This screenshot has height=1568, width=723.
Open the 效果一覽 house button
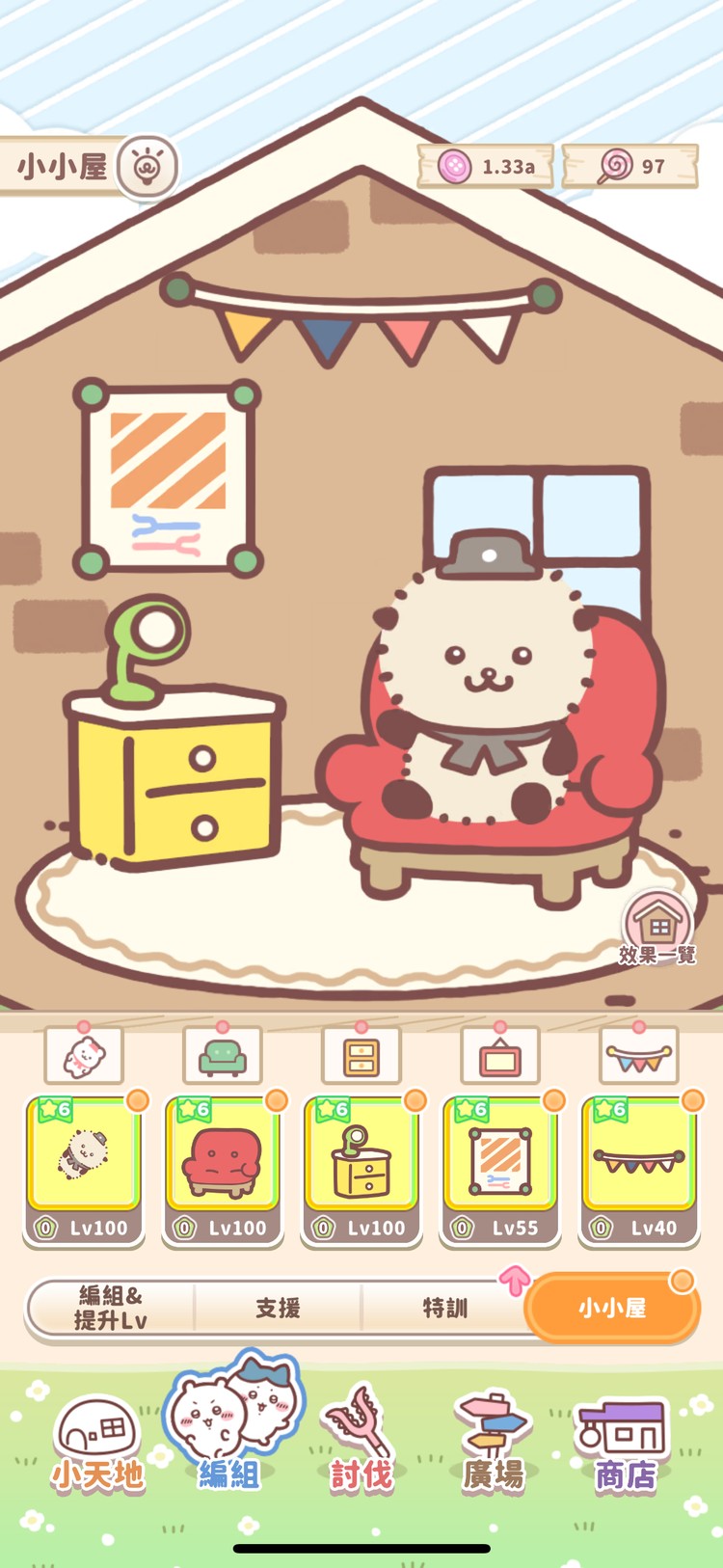click(658, 926)
